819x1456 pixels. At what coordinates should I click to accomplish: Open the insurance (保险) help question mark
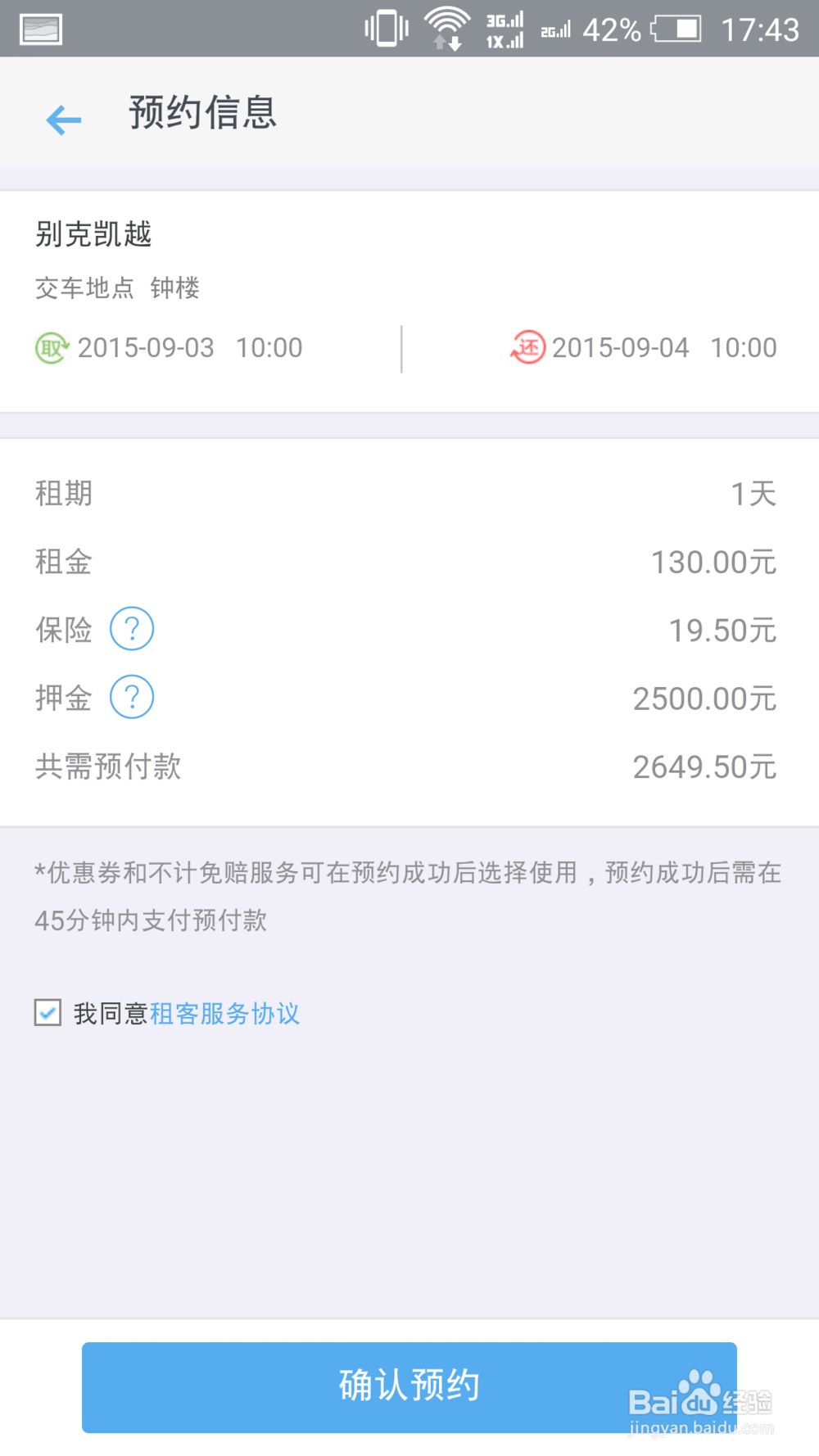(x=132, y=628)
